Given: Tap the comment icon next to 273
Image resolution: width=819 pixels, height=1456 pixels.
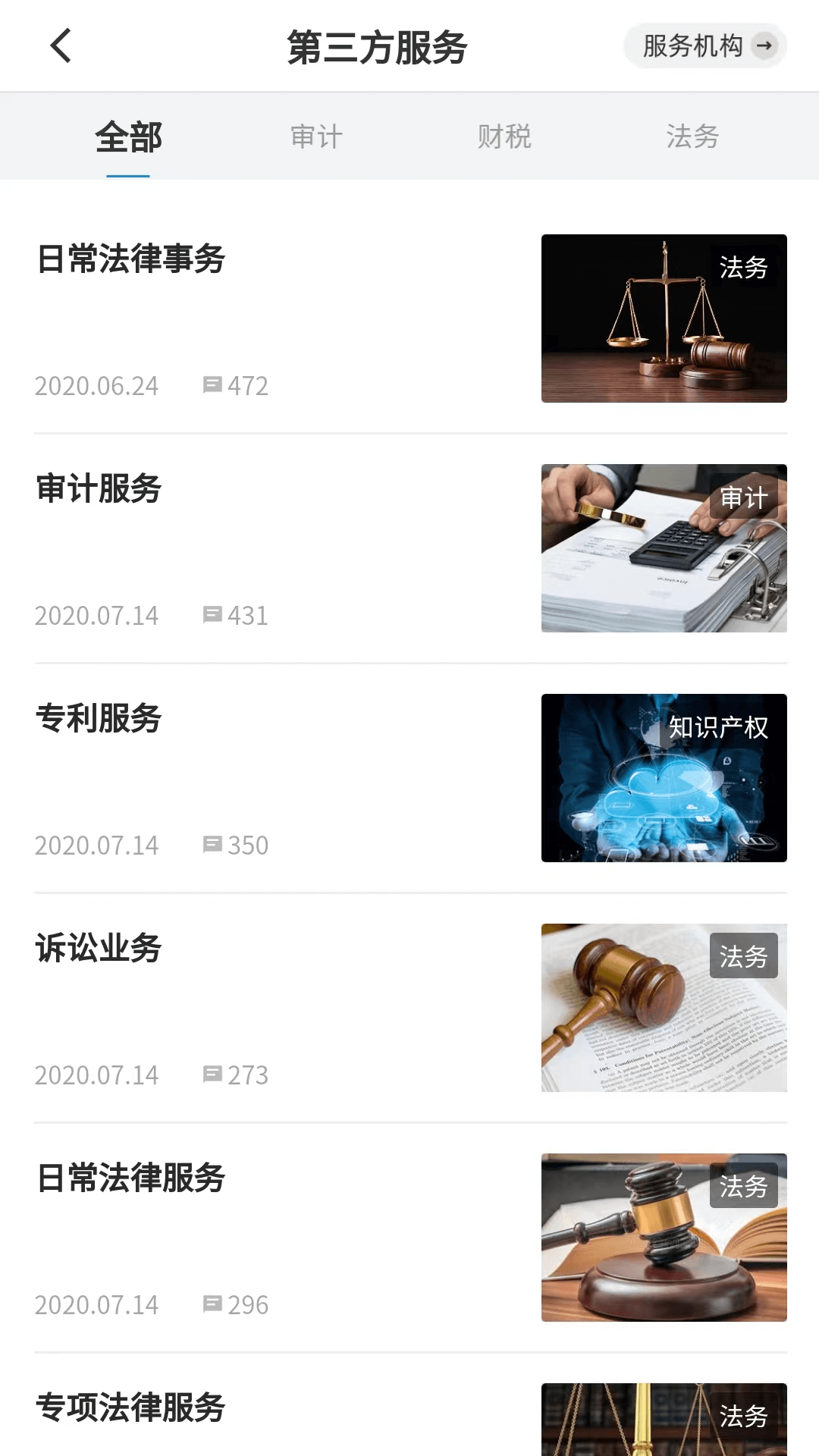Looking at the screenshot, I should (215, 1075).
